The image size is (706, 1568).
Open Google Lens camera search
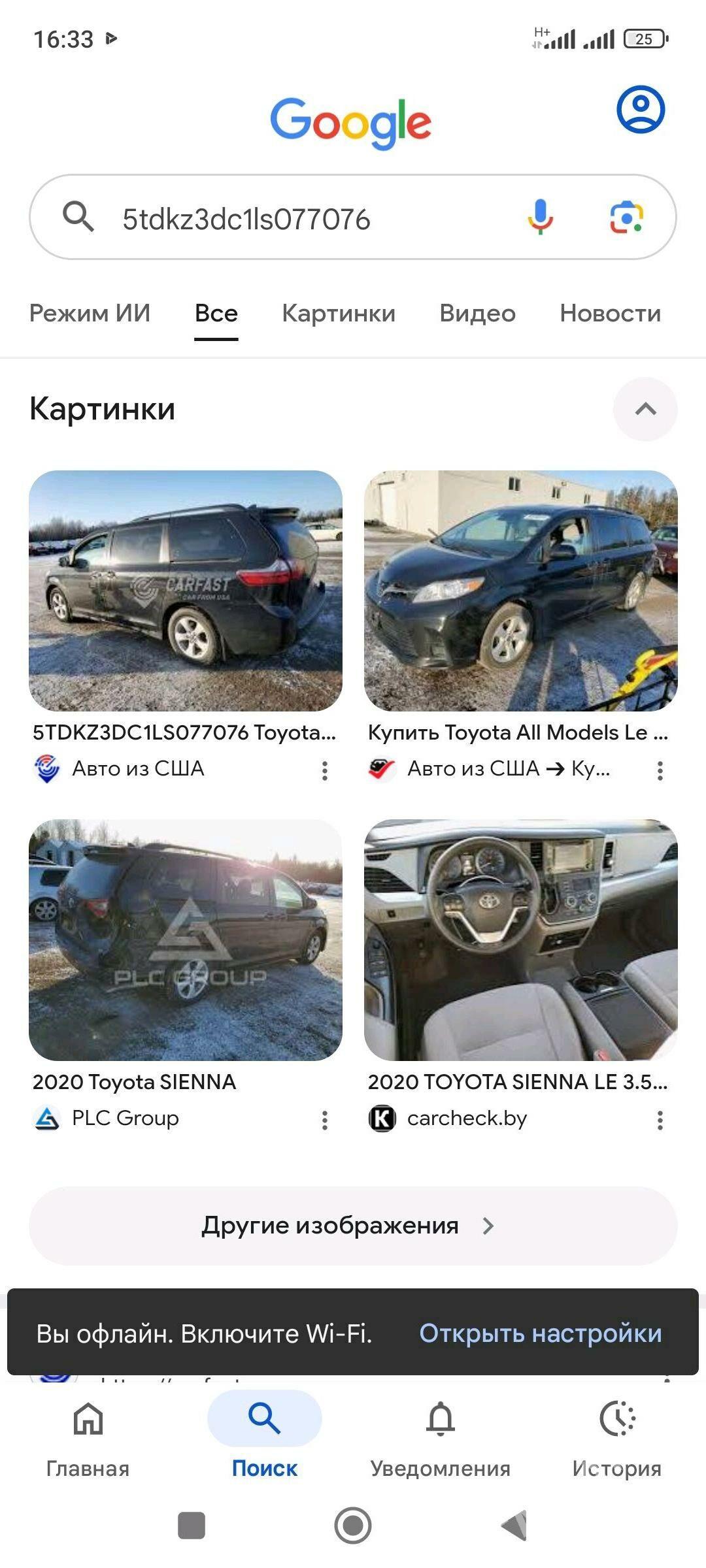click(x=626, y=217)
